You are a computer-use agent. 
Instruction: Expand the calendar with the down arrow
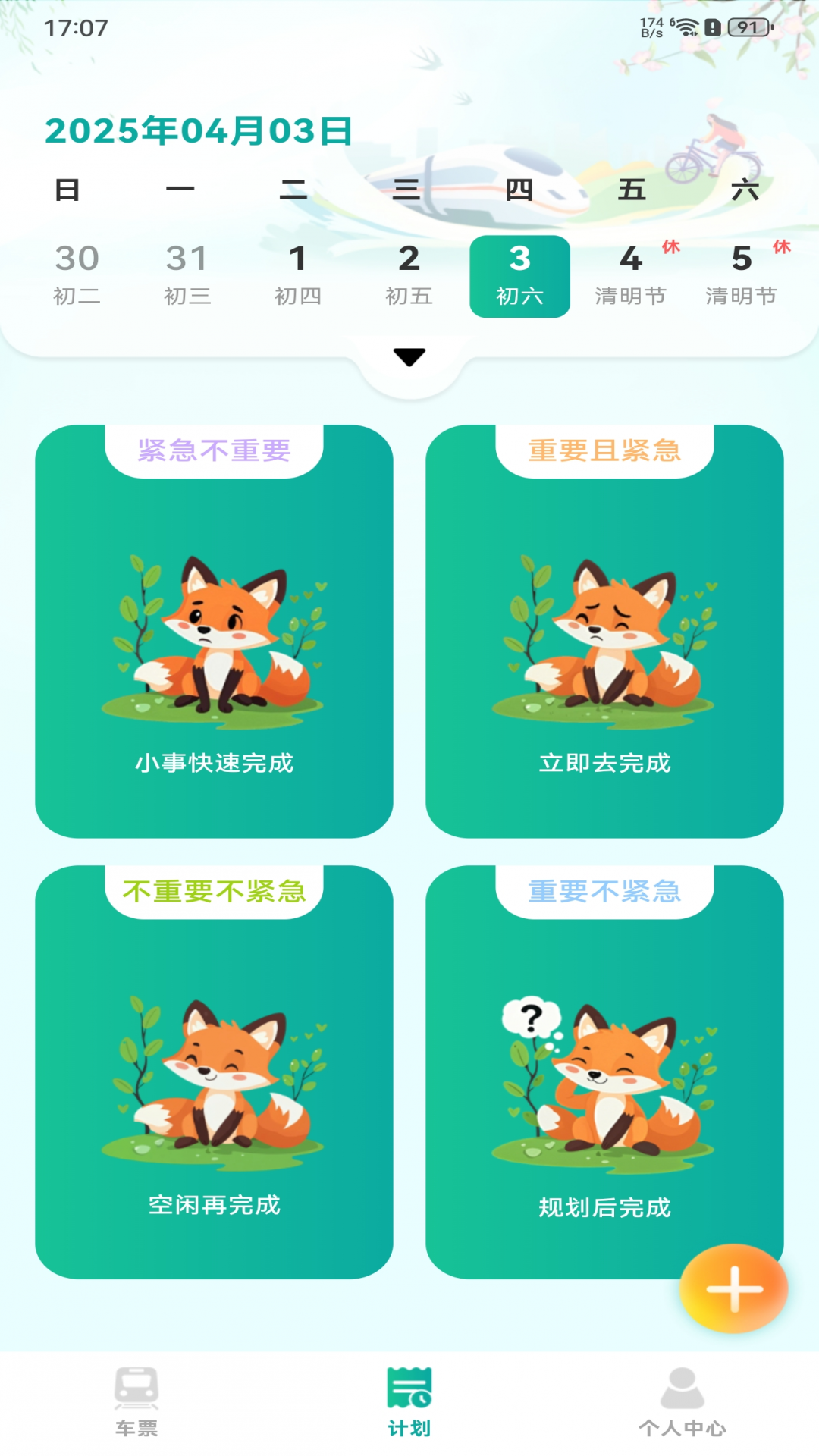(409, 356)
